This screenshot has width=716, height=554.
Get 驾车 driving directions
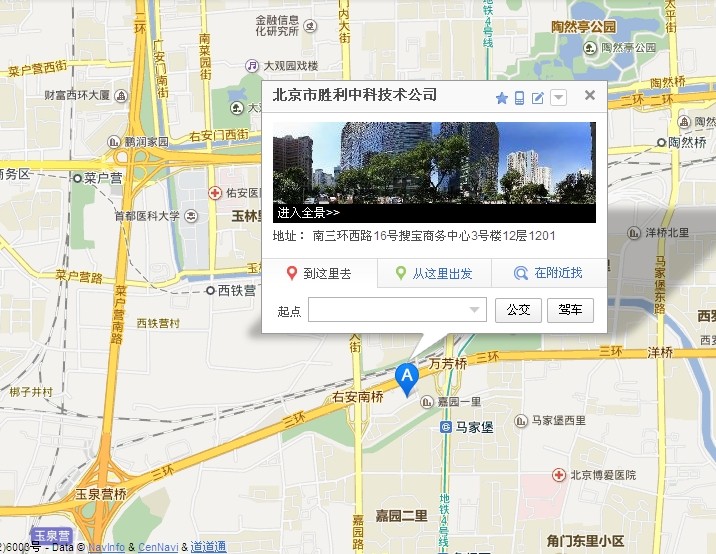[570, 310]
